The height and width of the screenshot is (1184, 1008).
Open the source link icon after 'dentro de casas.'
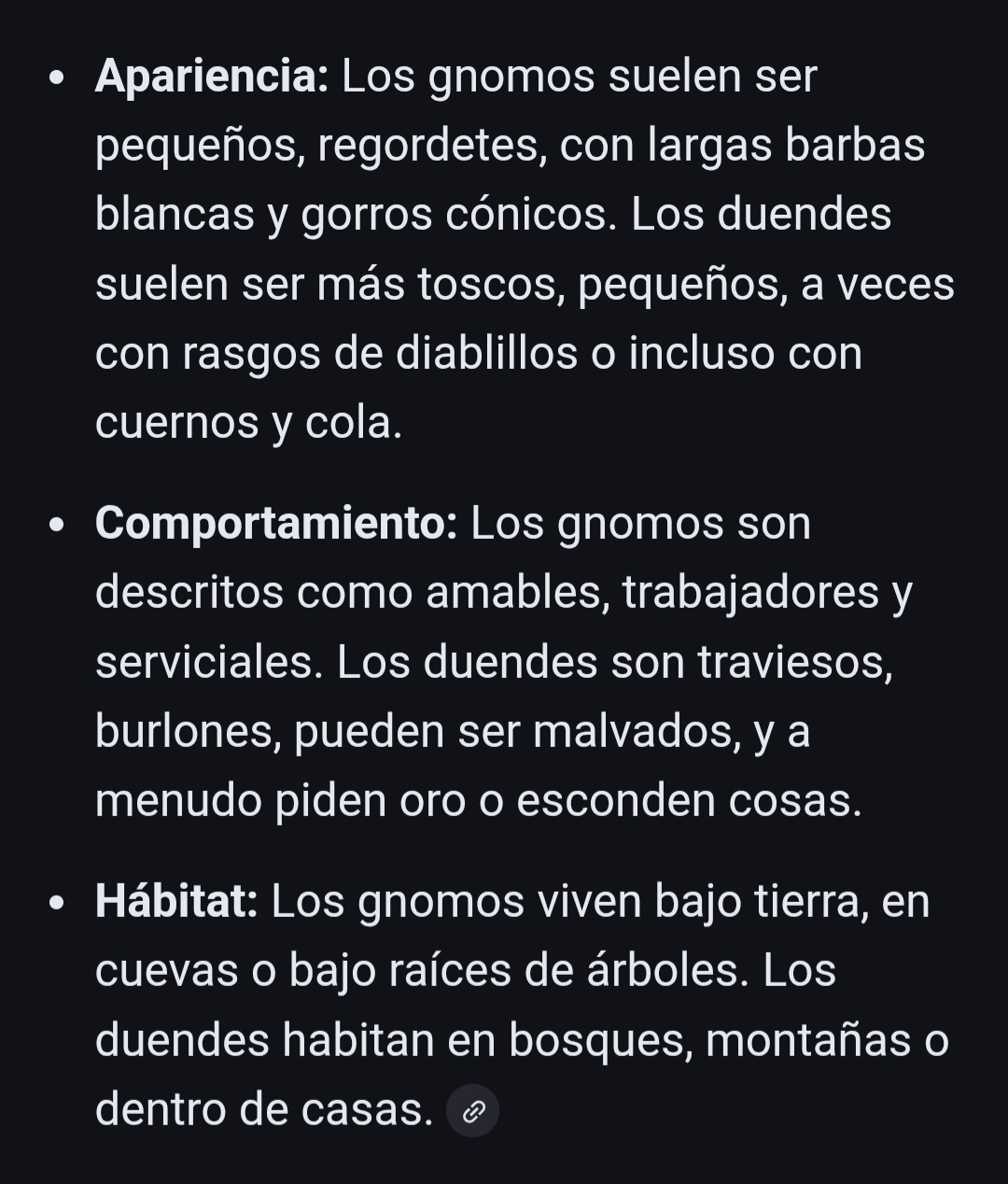(x=473, y=1111)
